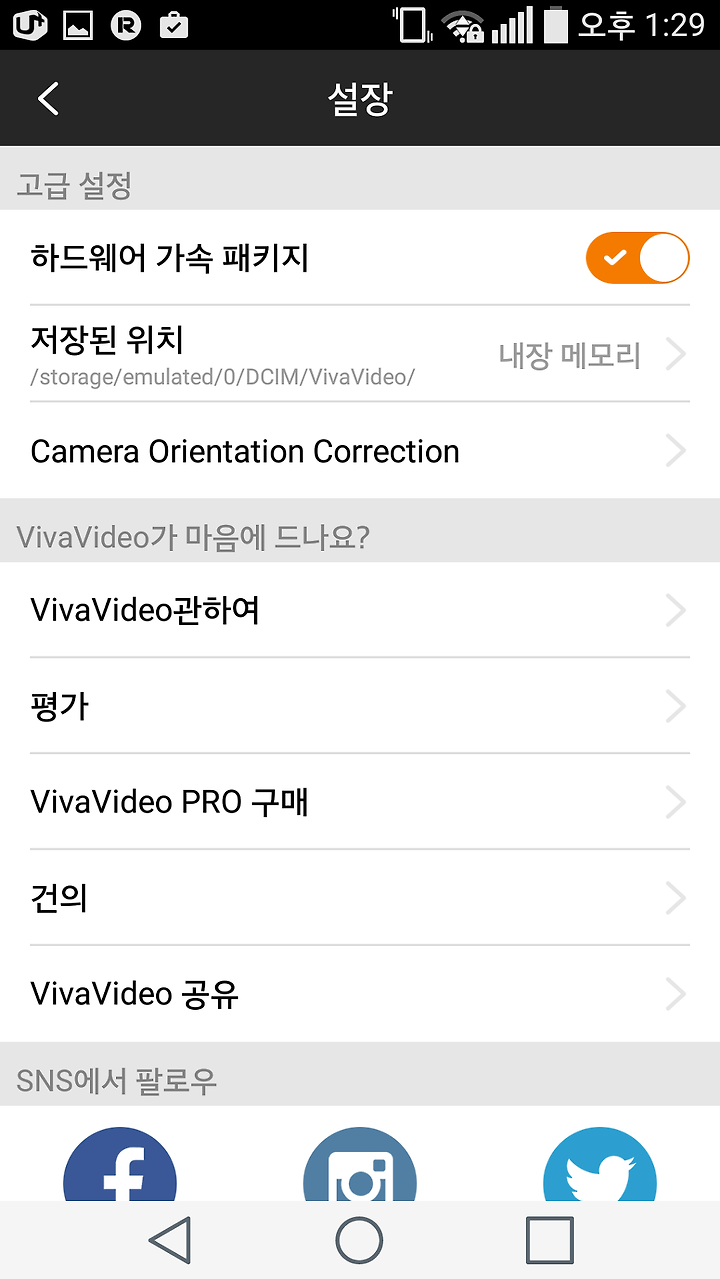Open recent apps from navigation bar

(x=550, y=1240)
